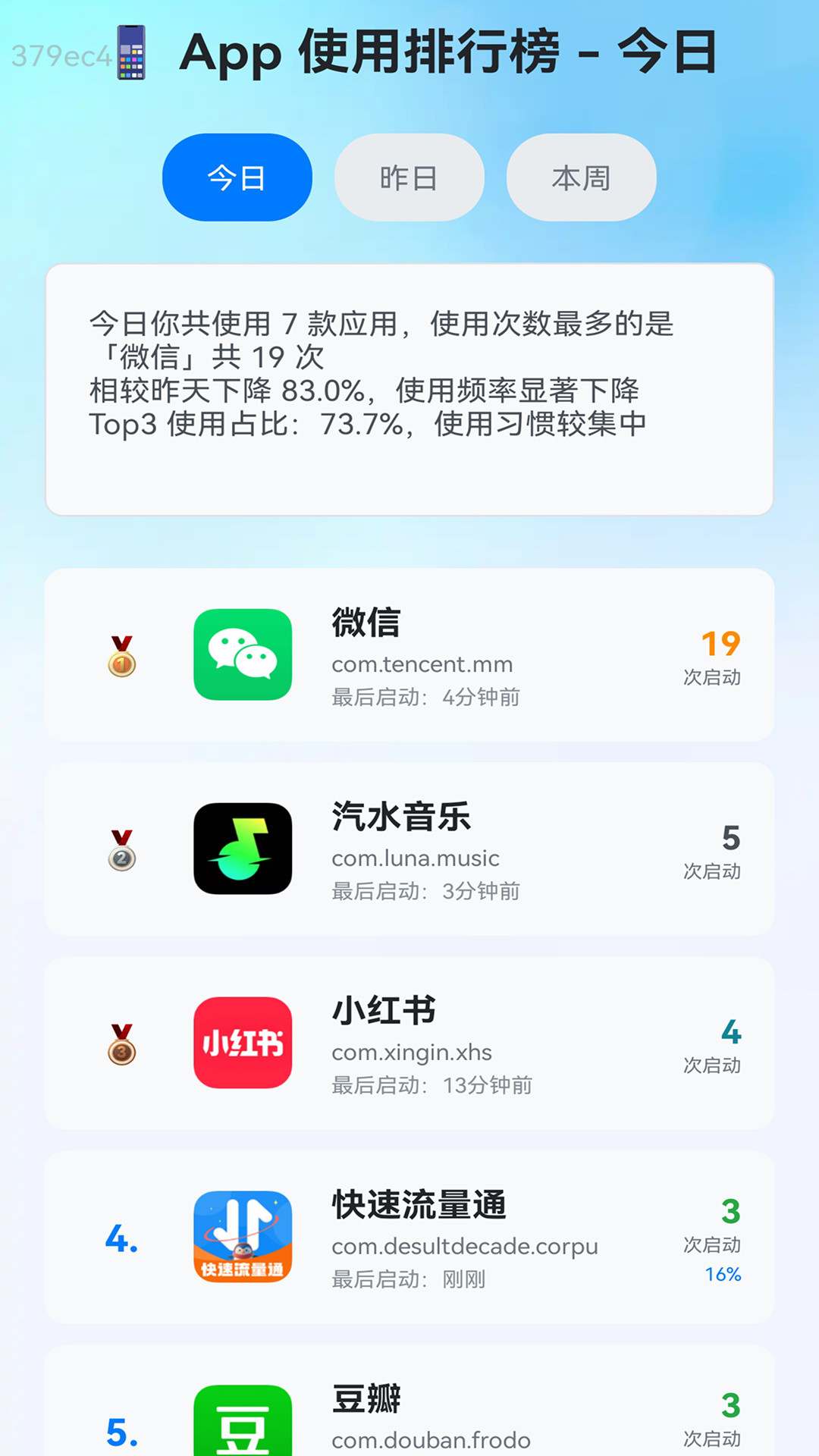Tap the rank number 5 label
The height and width of the screenshot is (1456, 819).
pos(120,1430)
